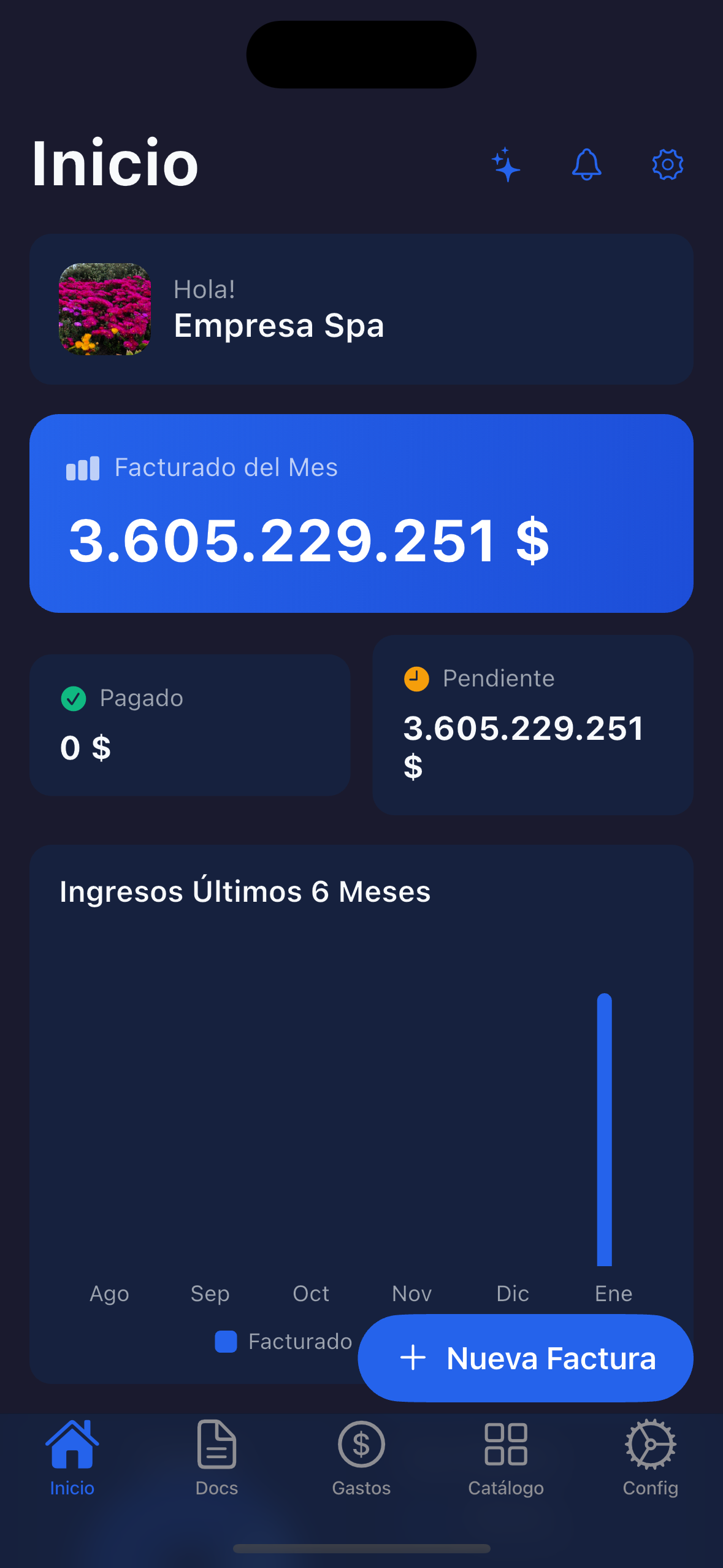
Task: Select the Ene bar in the chart
Action: click(x=605, y=1129)
